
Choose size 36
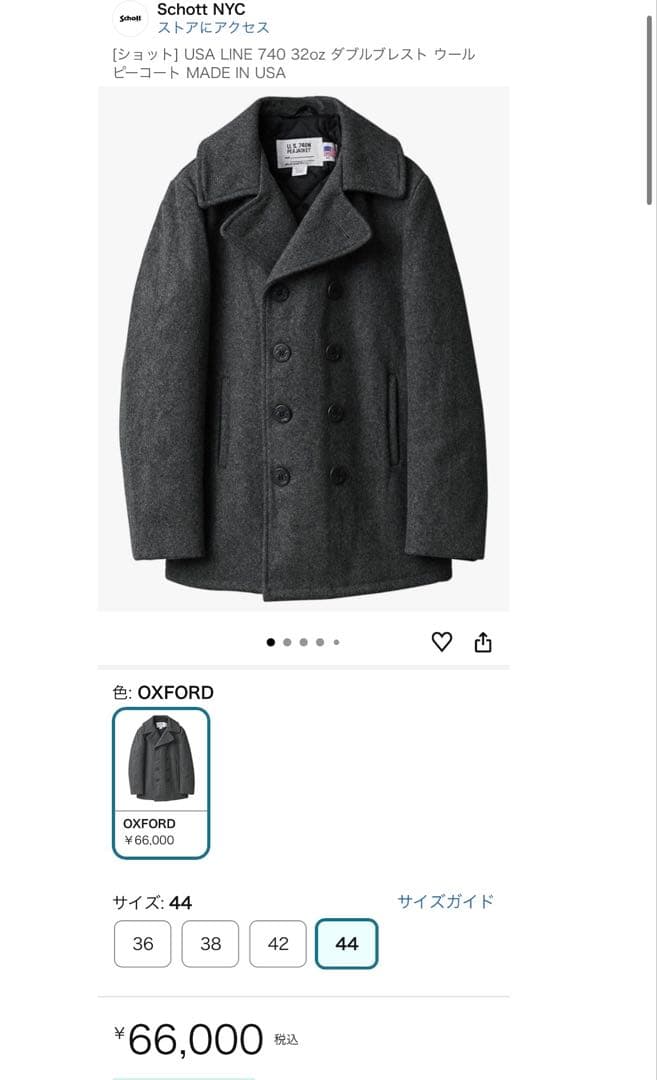tap(143, 944)
